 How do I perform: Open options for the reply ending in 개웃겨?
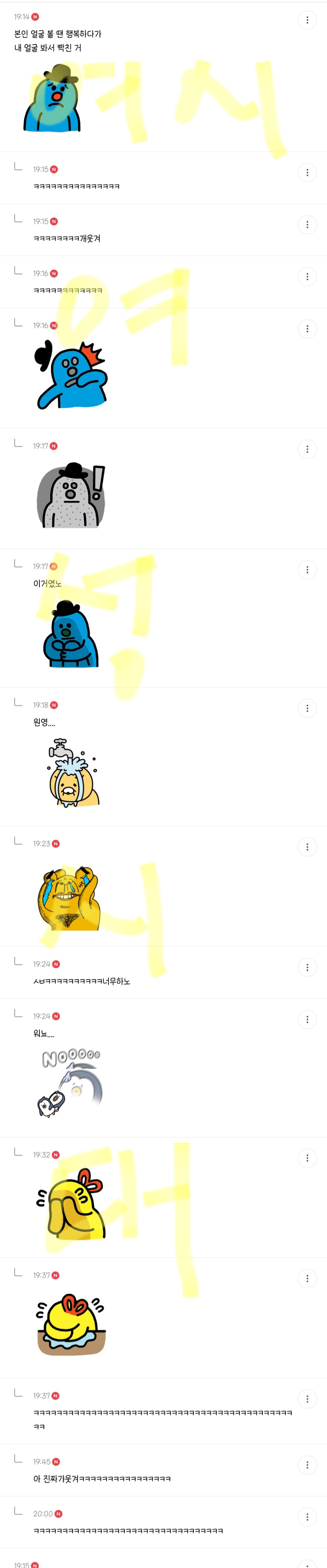click(x=307, y=225)
